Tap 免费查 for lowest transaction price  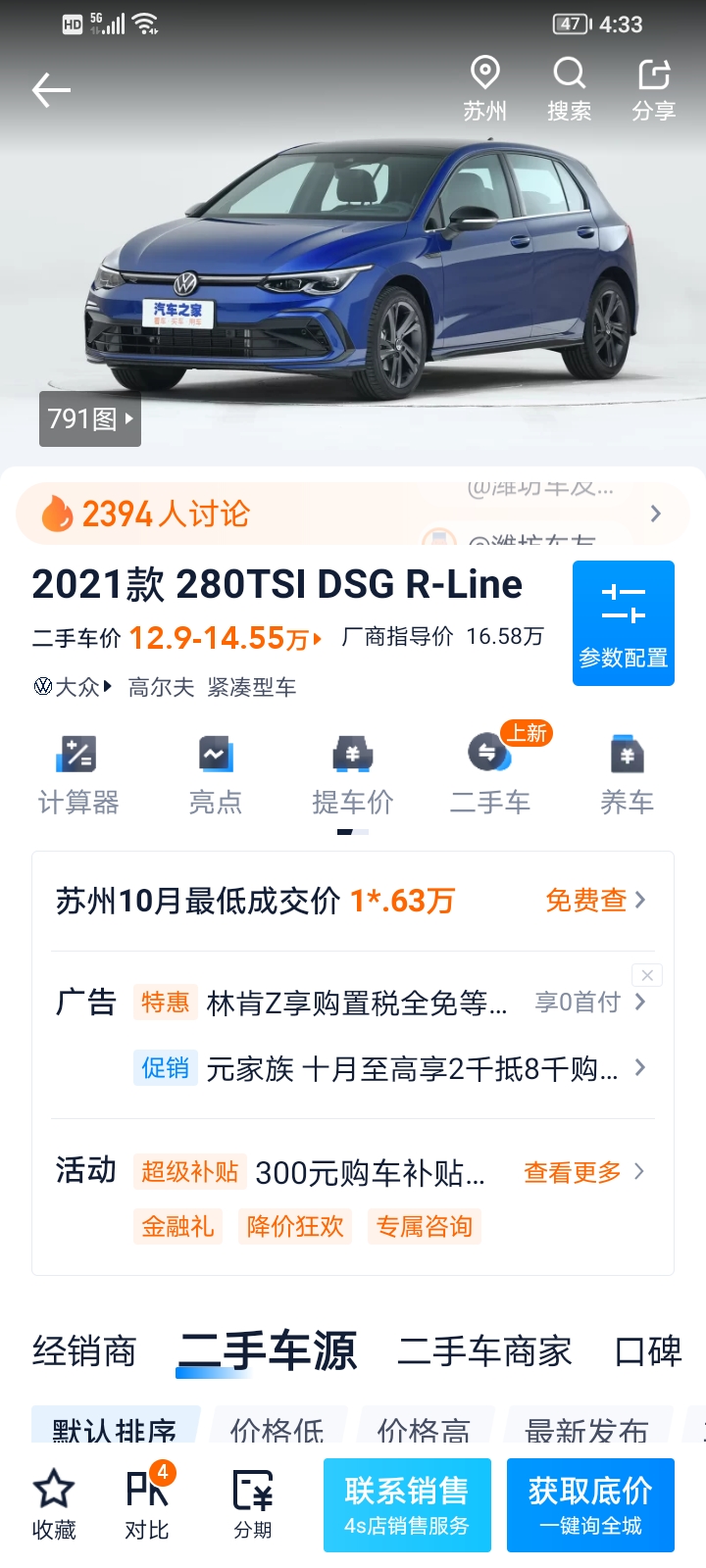point(595,900)
